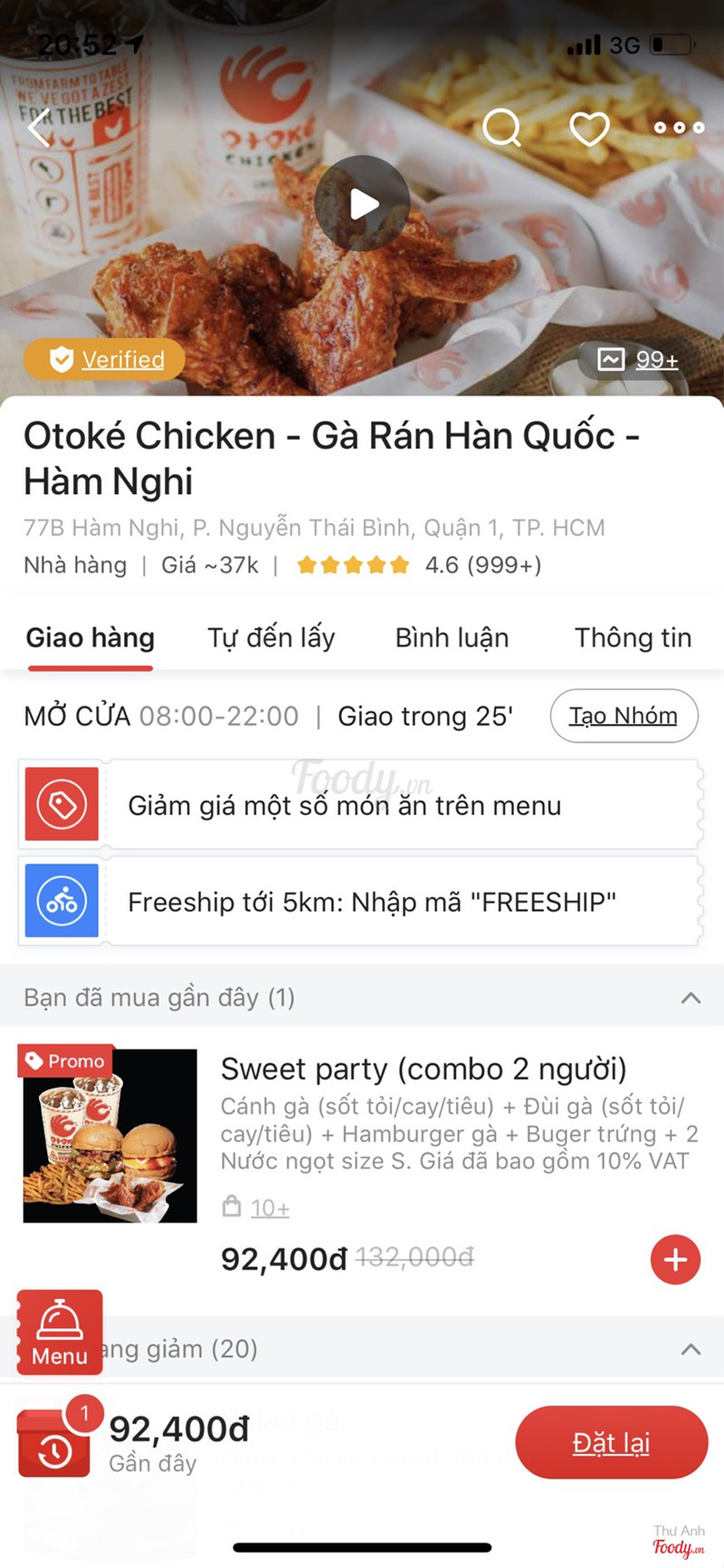Add Sweet party combo with plus button

[x=675, y=1259]
